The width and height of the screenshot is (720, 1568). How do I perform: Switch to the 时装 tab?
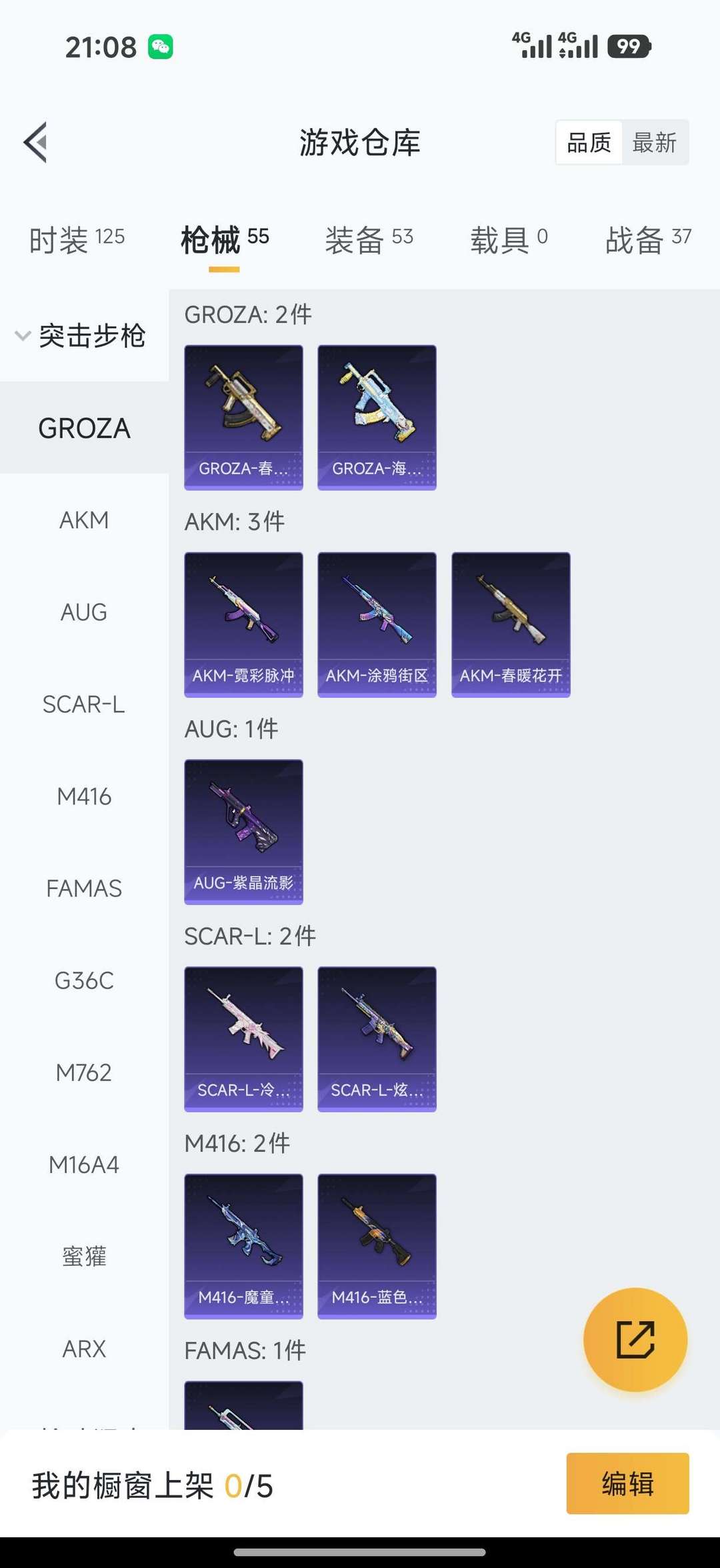point(77,239)
